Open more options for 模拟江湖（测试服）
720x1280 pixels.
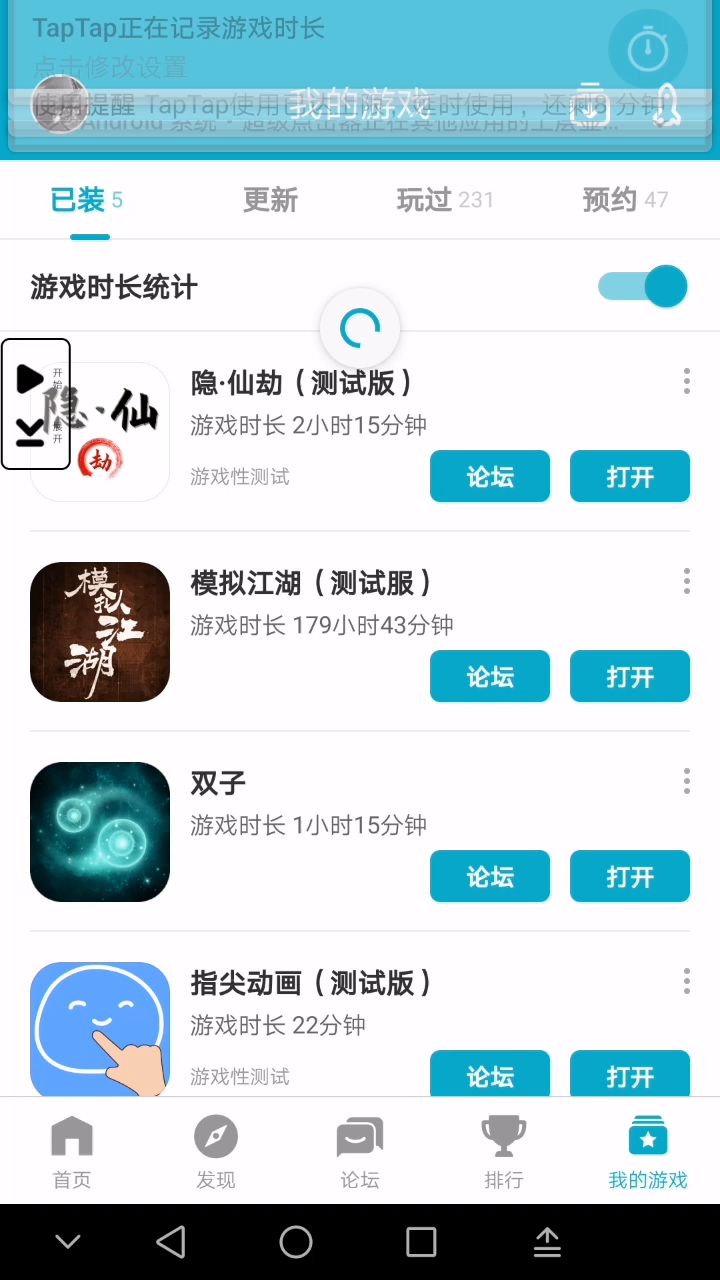(686, 581)
